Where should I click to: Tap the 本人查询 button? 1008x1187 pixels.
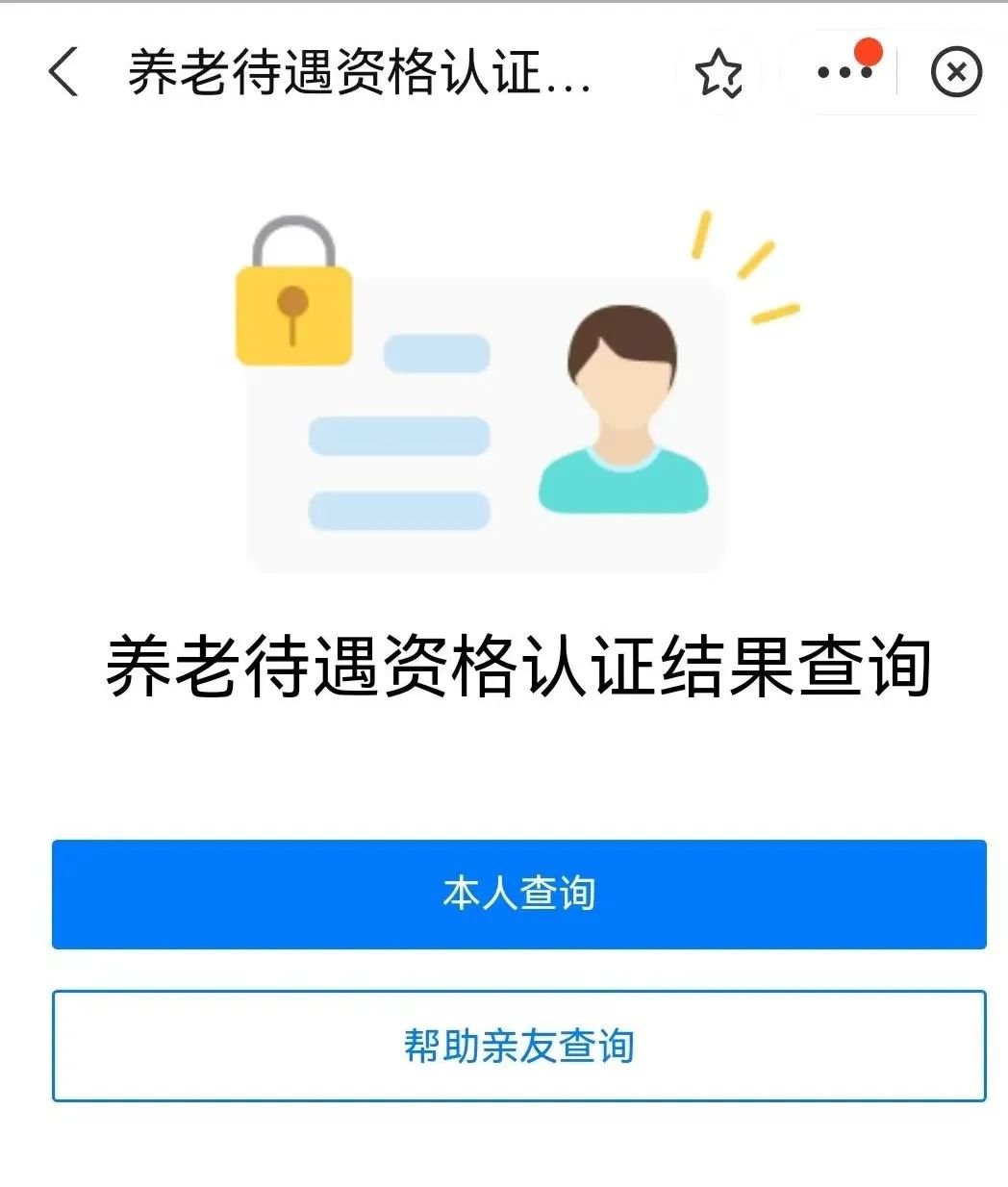click(518, 894)
